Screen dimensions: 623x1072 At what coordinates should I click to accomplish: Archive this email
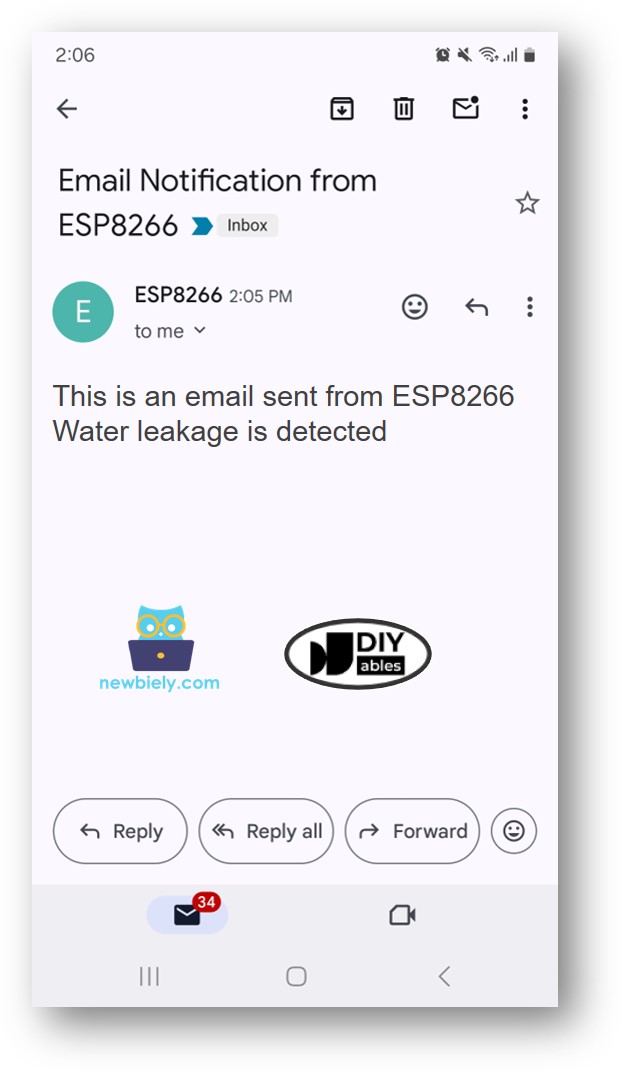pos(342,109)
